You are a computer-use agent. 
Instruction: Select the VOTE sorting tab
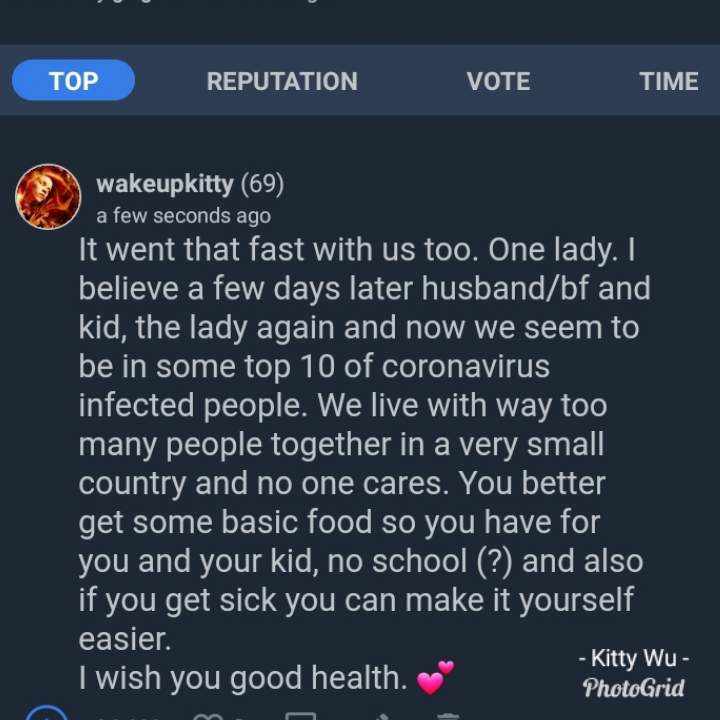[498, 82]
